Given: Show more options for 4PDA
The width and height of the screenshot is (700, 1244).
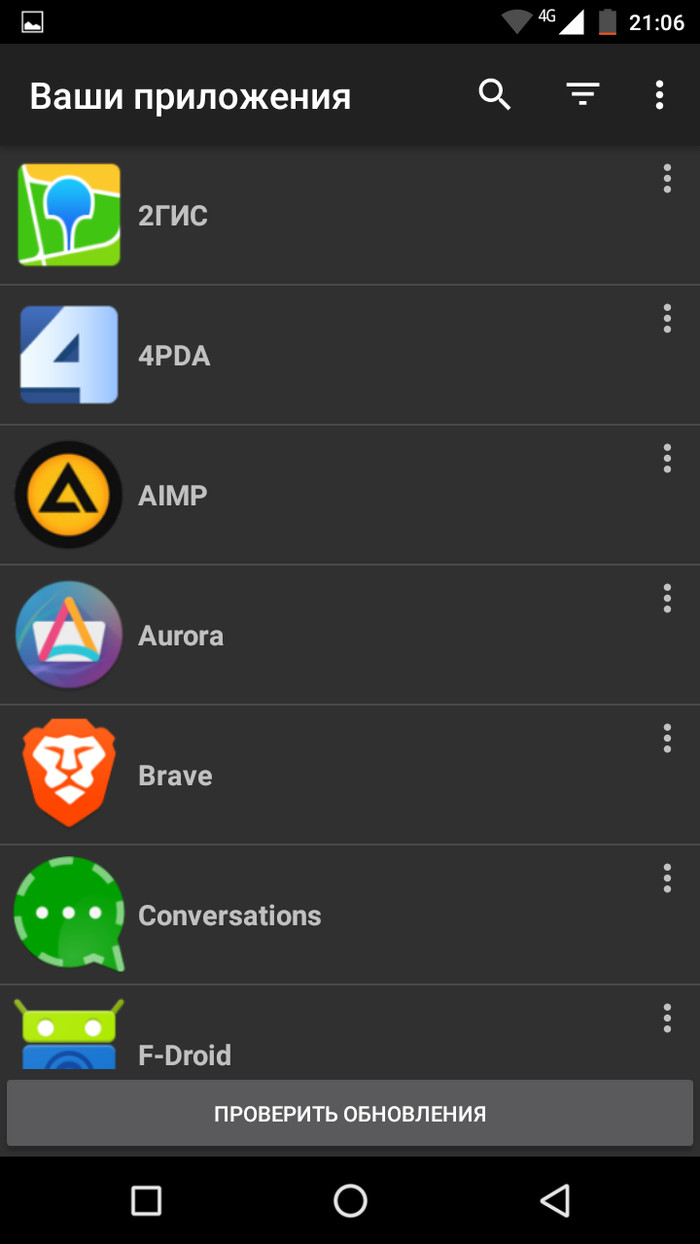Looking at the screenshot, I should (667, 319).
